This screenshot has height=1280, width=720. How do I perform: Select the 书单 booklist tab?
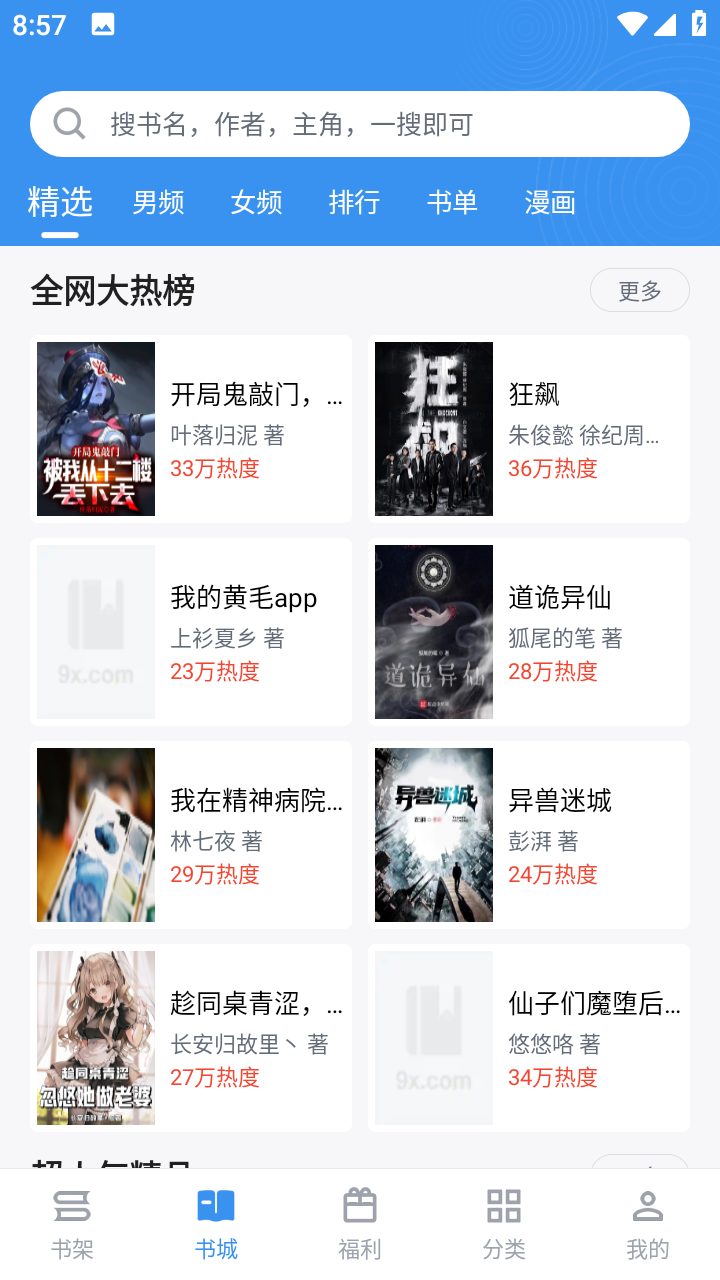[452, 202]
